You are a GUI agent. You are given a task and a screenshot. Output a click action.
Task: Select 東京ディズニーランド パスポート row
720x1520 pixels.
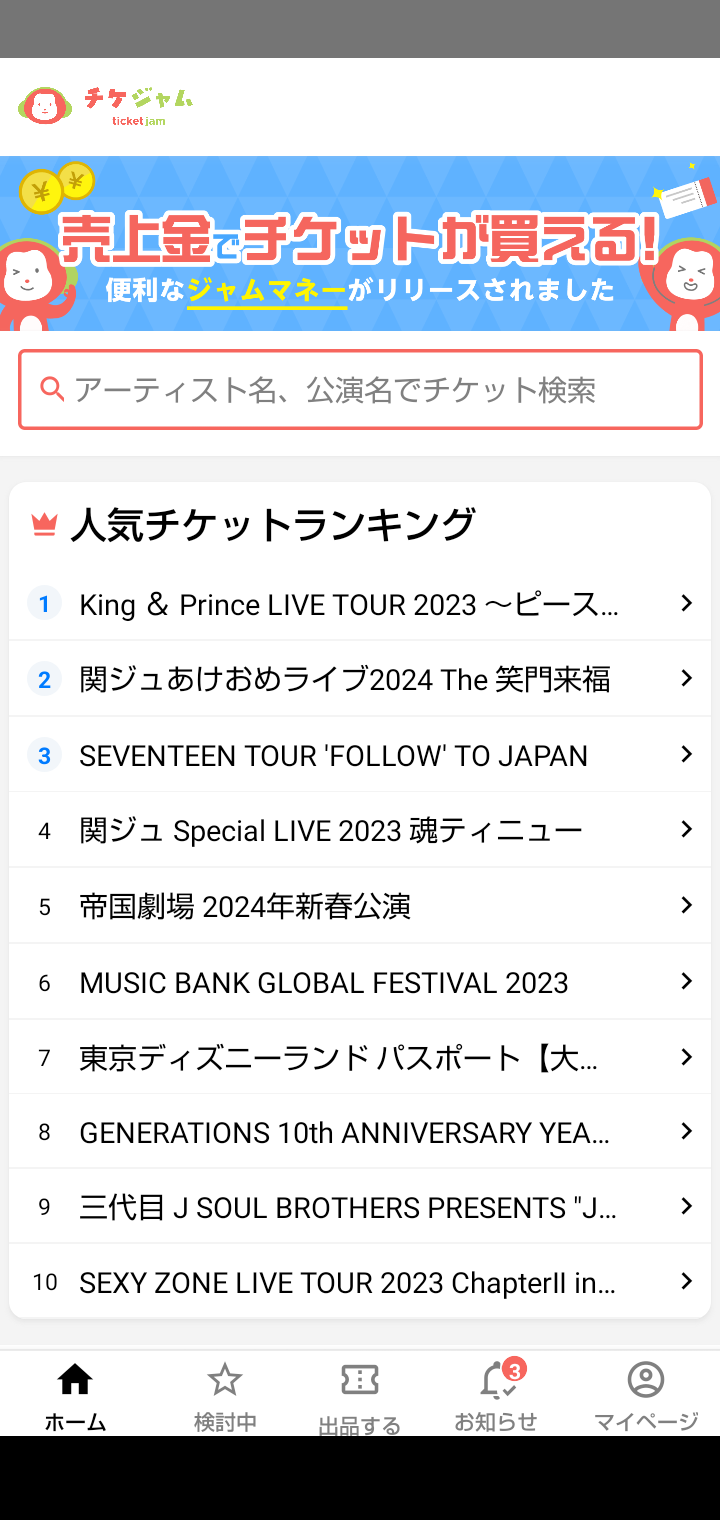pos(360,1057)
